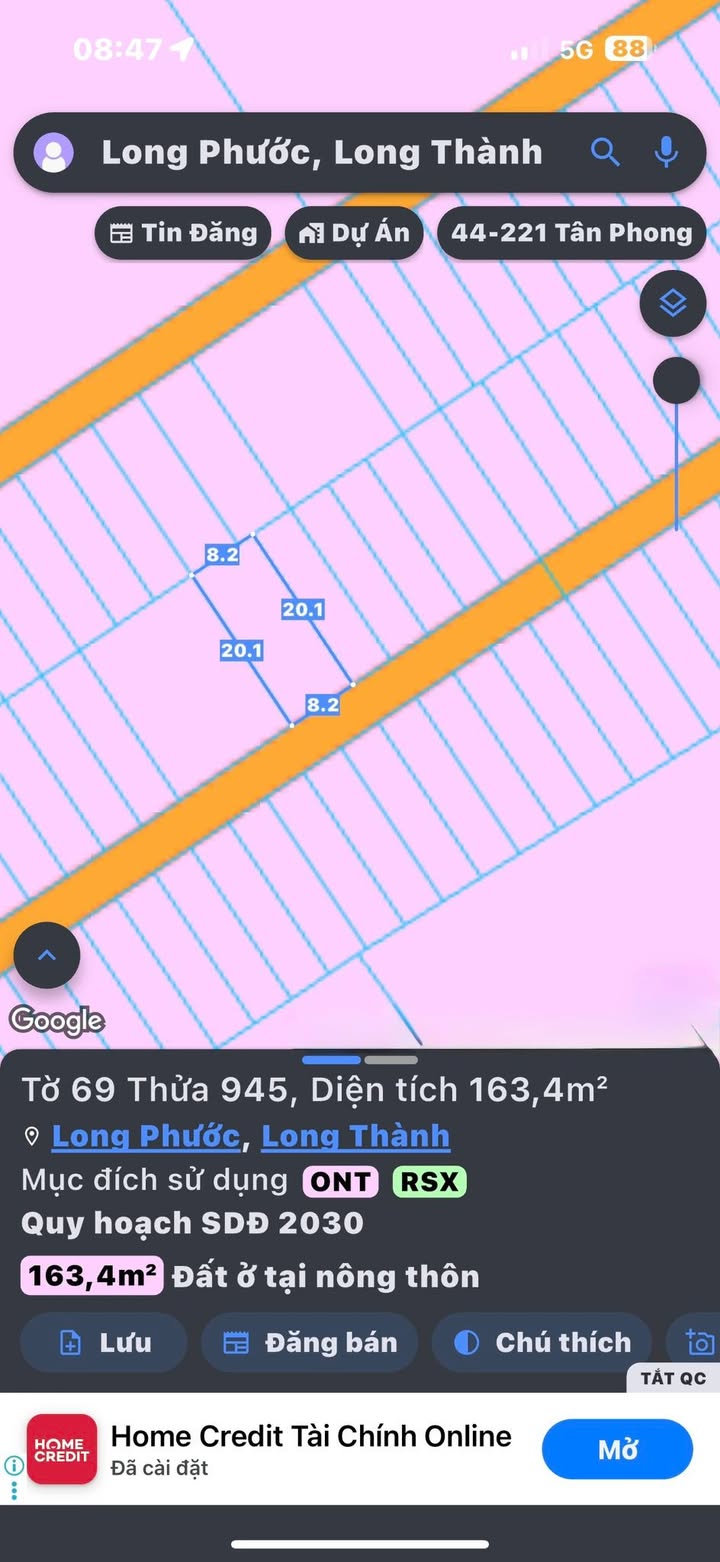Select the Dự Án chip
The image size is (720, 1562).
(354, 233)
